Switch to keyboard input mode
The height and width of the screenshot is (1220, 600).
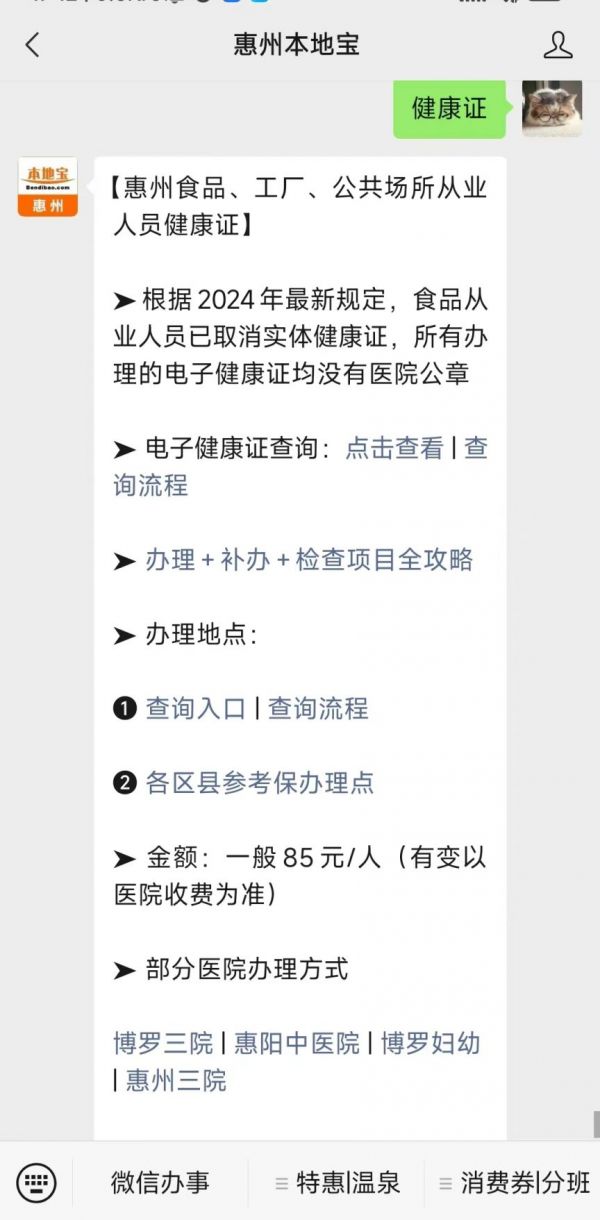click(x=37, y=1183)
